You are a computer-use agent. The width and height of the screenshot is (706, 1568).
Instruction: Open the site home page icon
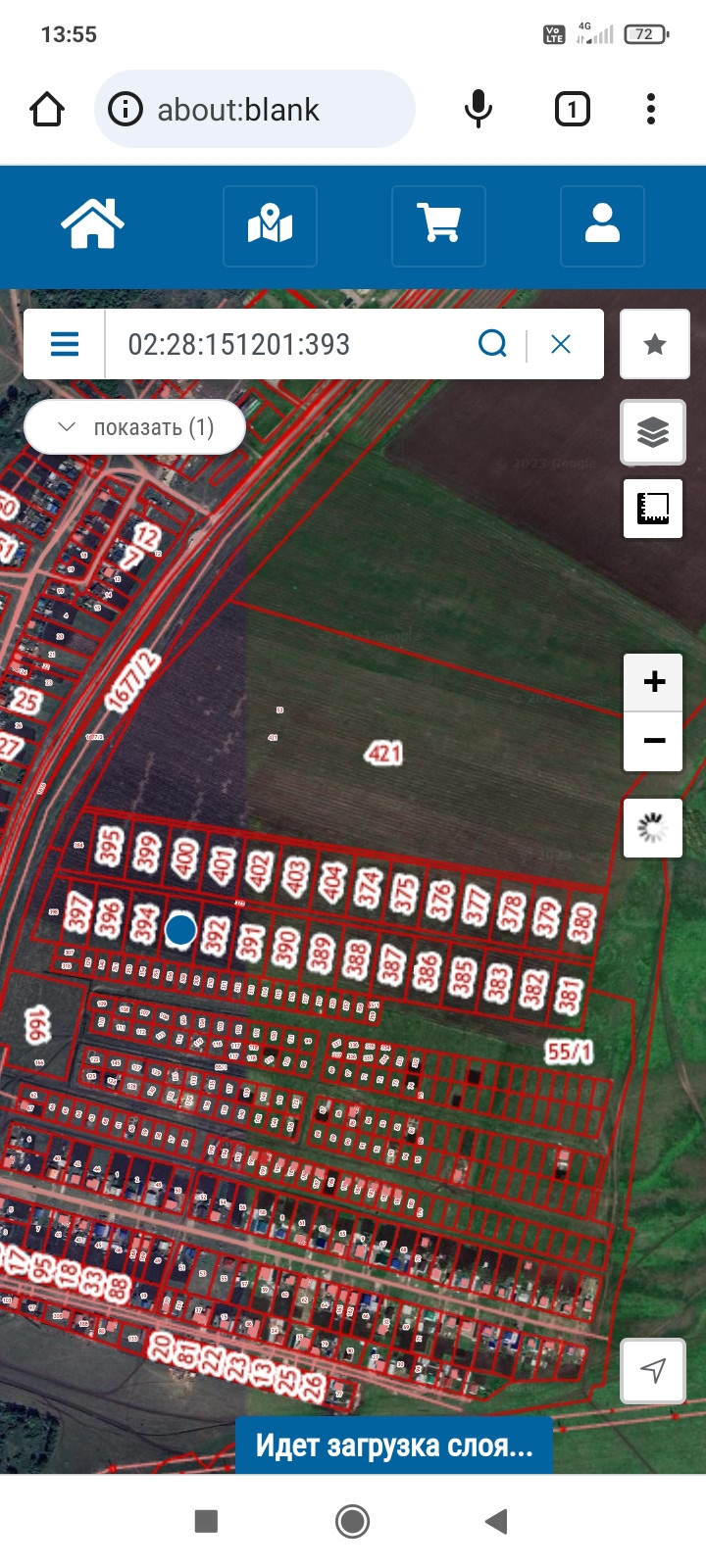coord(93,224)
